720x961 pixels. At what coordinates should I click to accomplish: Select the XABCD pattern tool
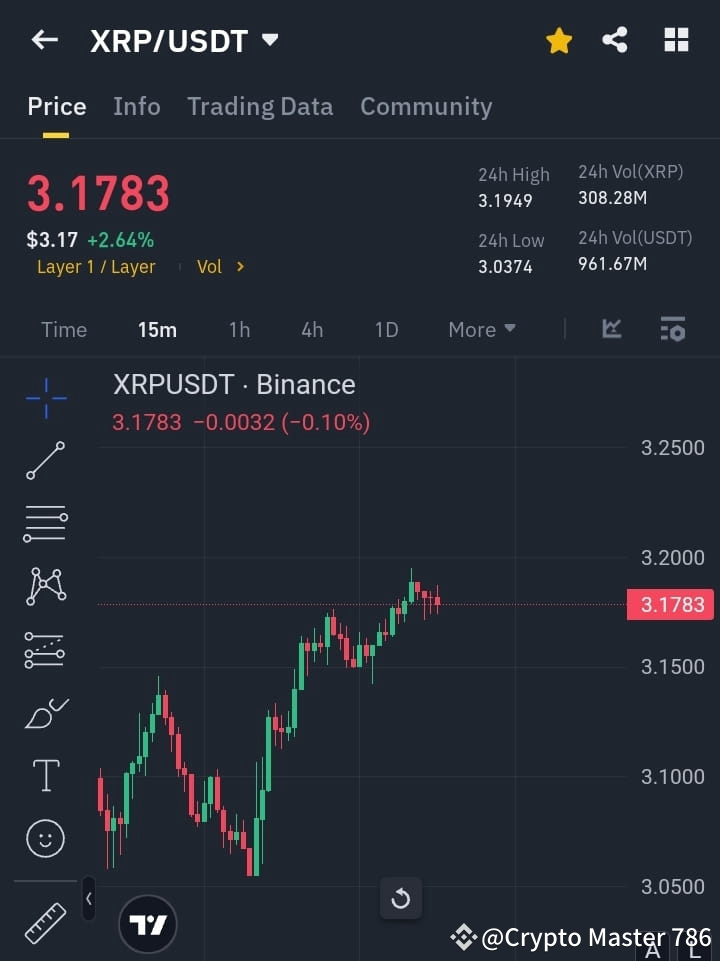point(45,587)
